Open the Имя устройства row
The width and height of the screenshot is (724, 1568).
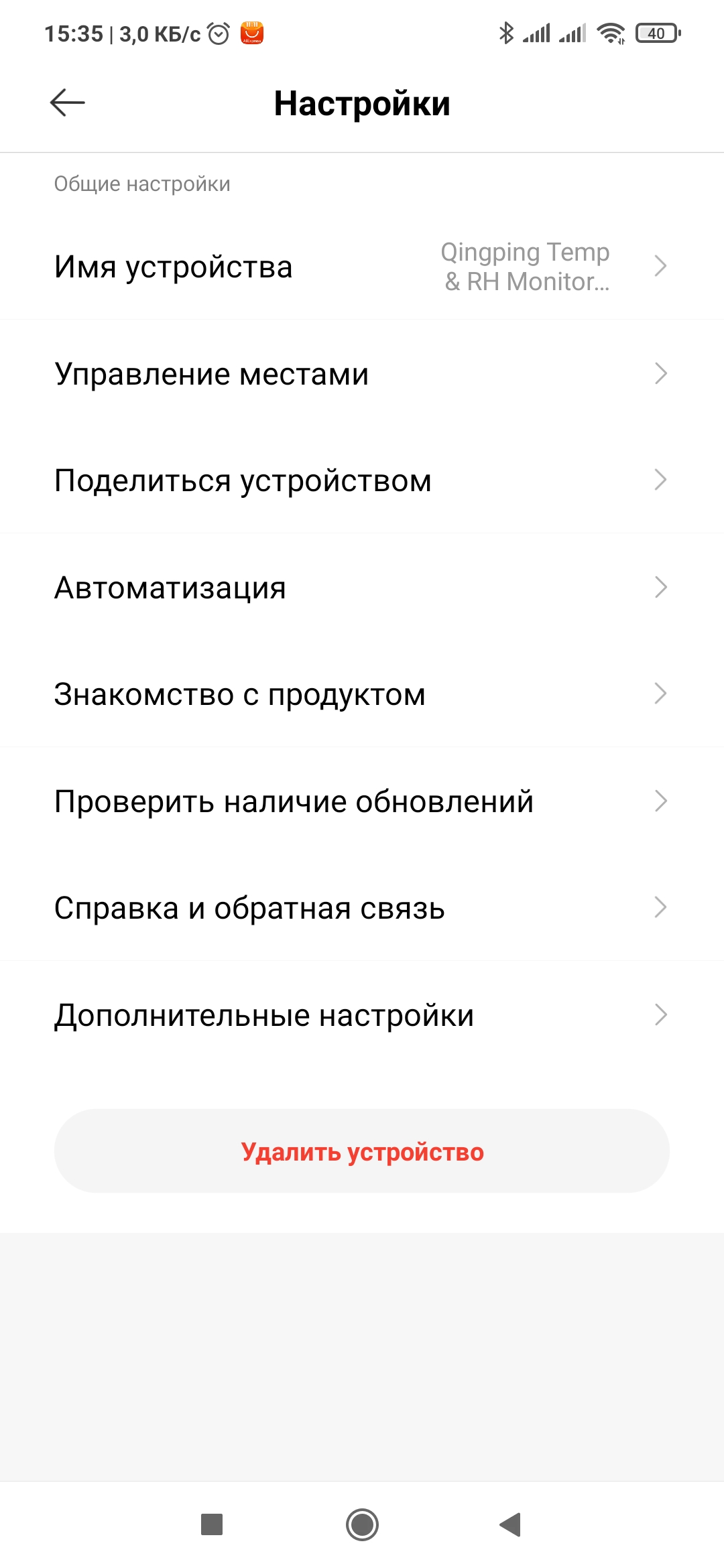[x=362, y=267]
